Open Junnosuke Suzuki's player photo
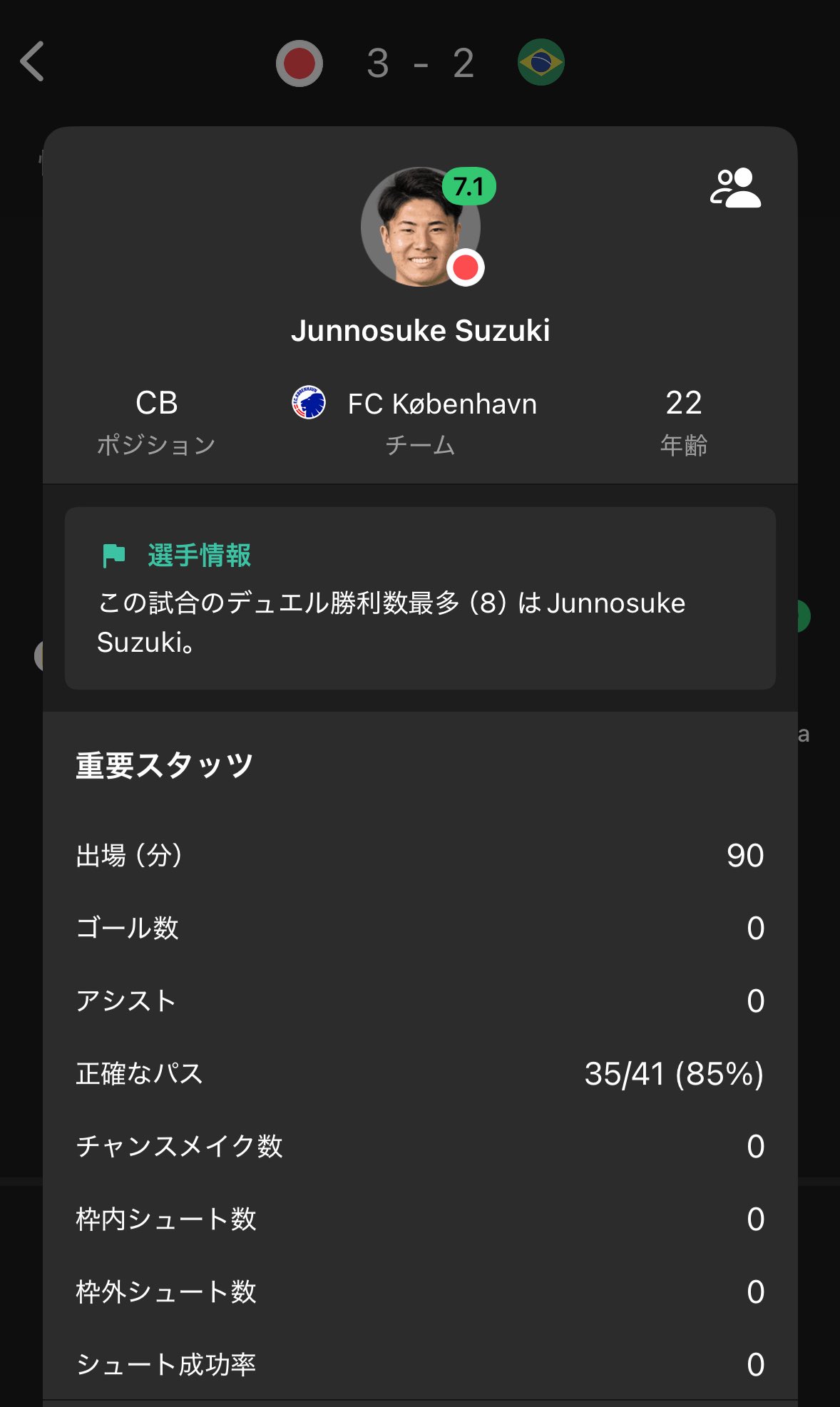The image size is (840, 1407). [420, 227]
